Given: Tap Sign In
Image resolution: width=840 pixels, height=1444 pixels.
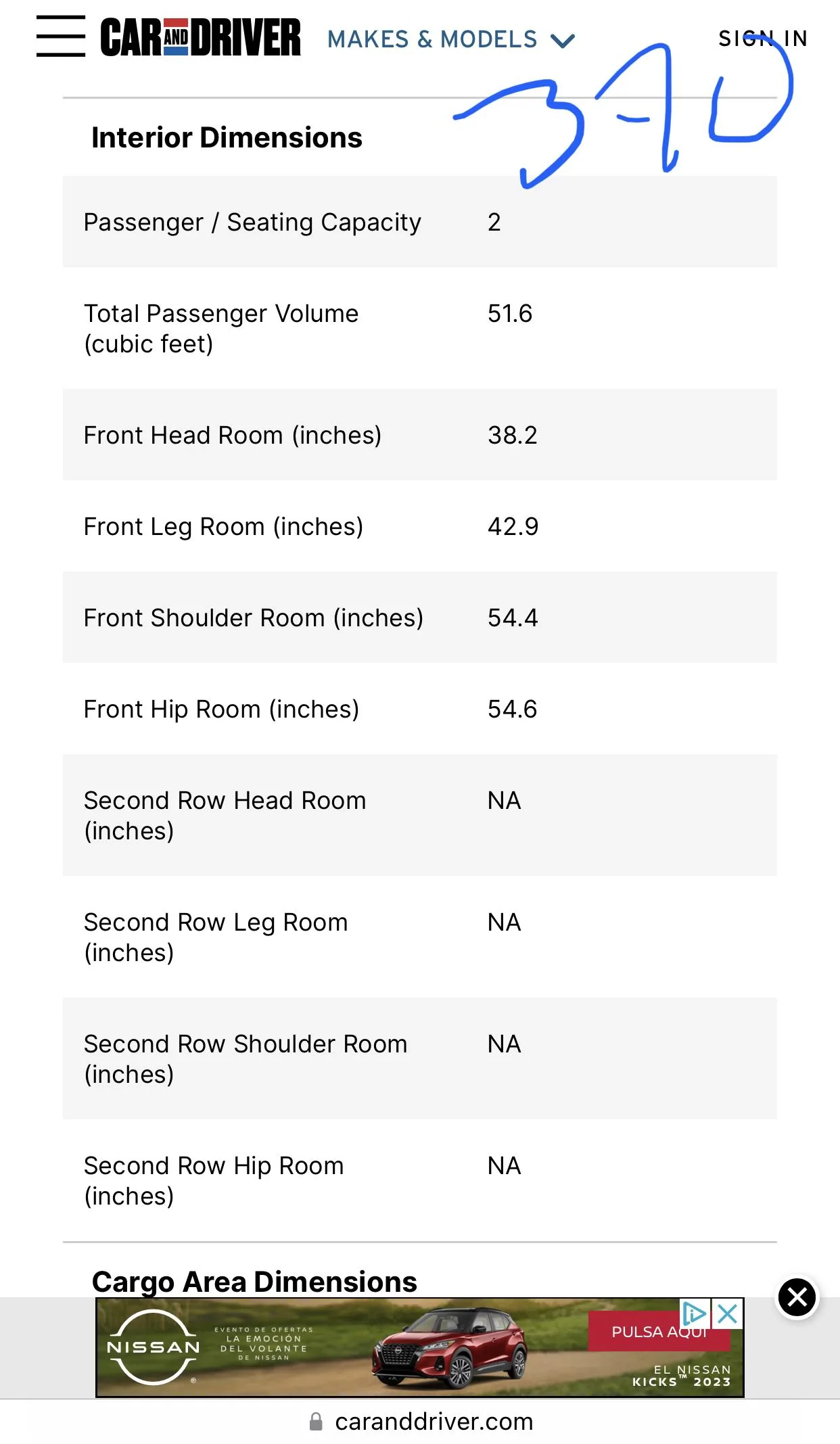Looking at the screenshot, I should (x=763, y=39).
